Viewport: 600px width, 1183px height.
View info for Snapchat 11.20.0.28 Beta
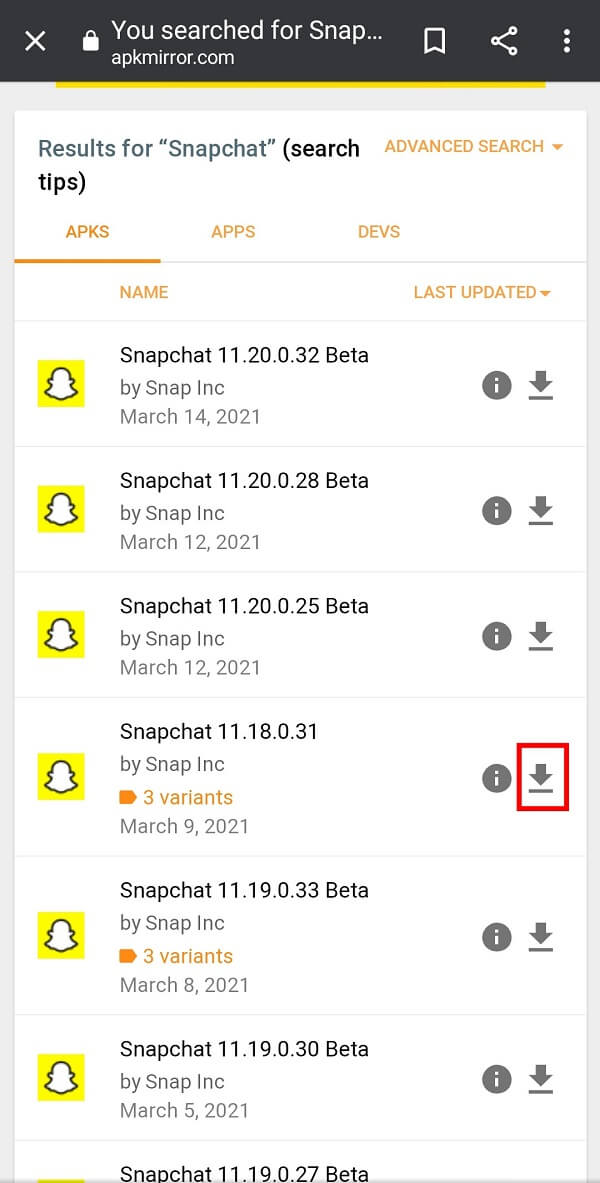[497, 511]
